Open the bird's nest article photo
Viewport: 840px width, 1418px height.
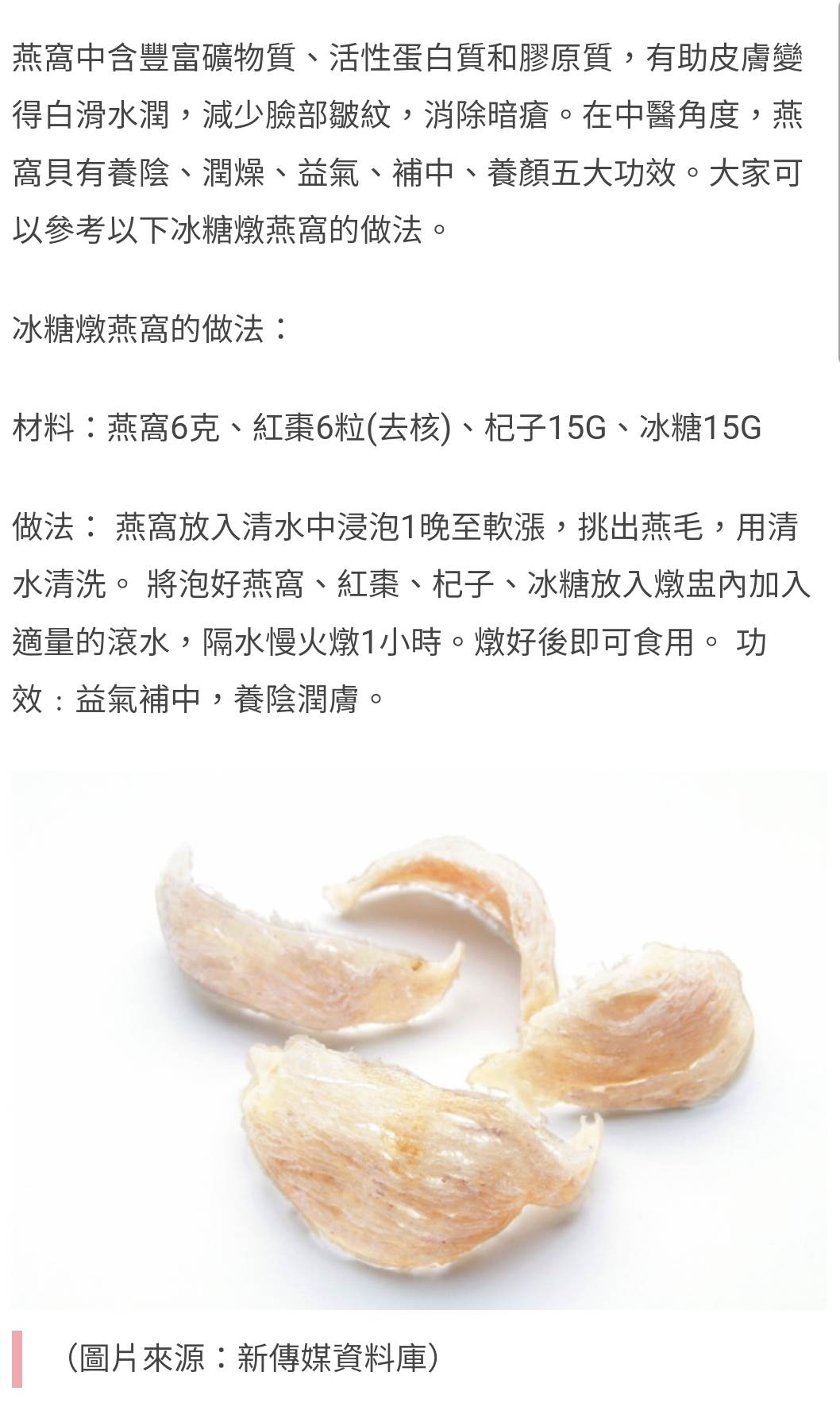pyautogui.click(x=419, y=1039)
